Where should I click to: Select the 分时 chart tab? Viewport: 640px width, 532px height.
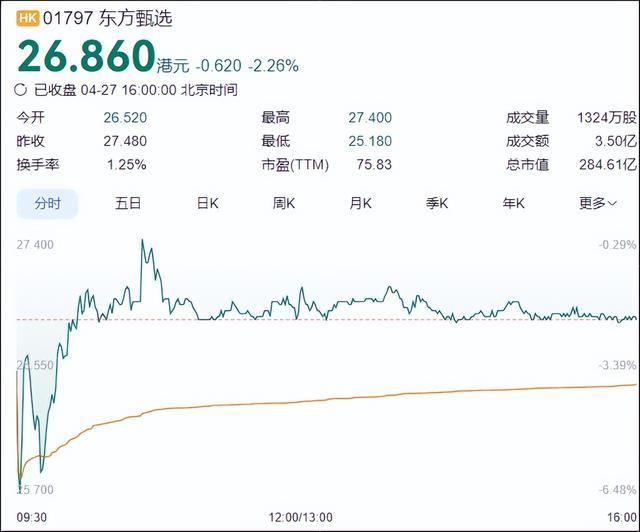48,203
